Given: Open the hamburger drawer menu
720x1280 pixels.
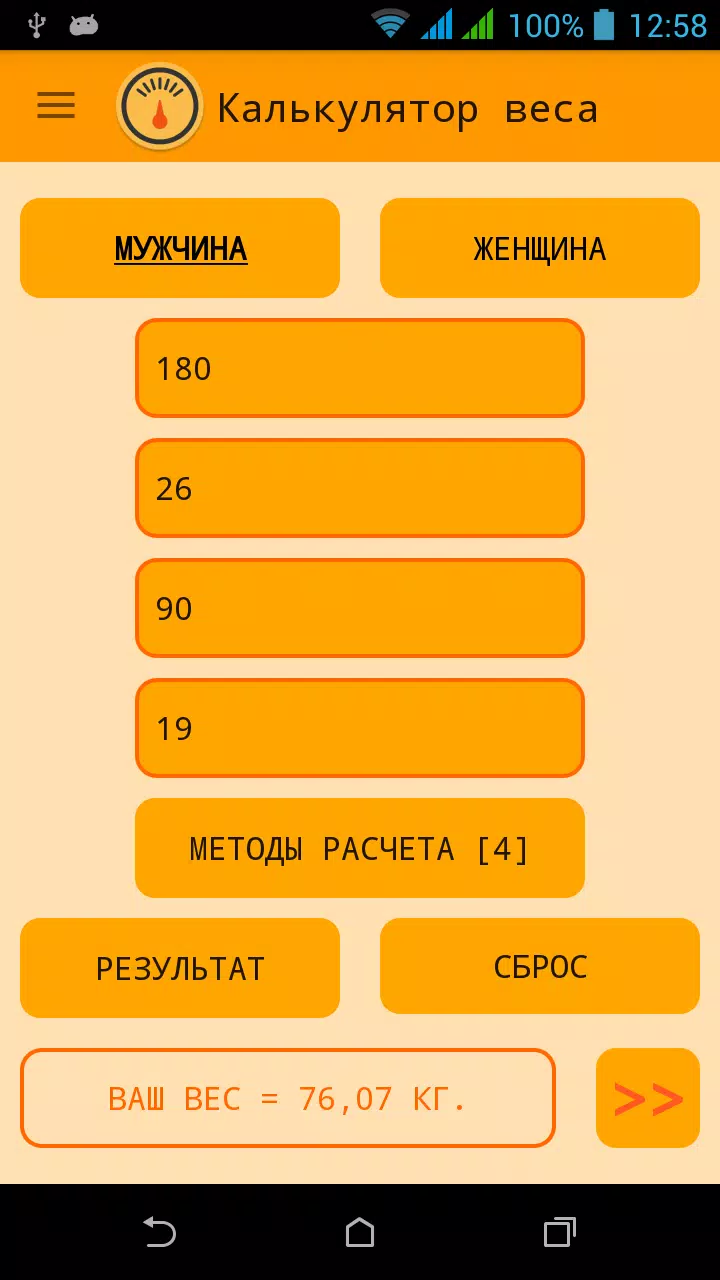Looking at the screenshot, I should [x=56, y=106].
